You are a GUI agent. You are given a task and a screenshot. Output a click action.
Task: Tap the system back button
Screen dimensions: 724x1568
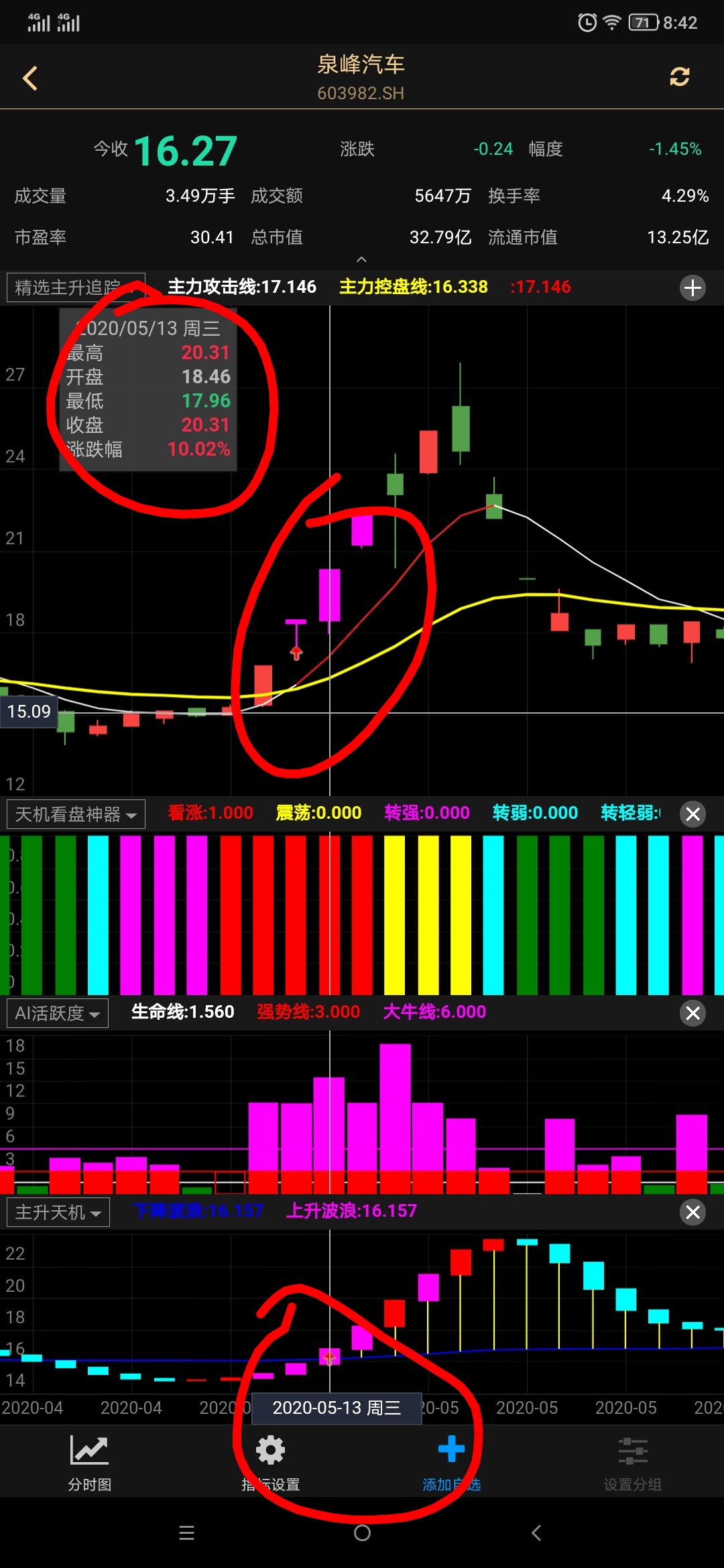pyautogui.click(x=536, y=1533)
